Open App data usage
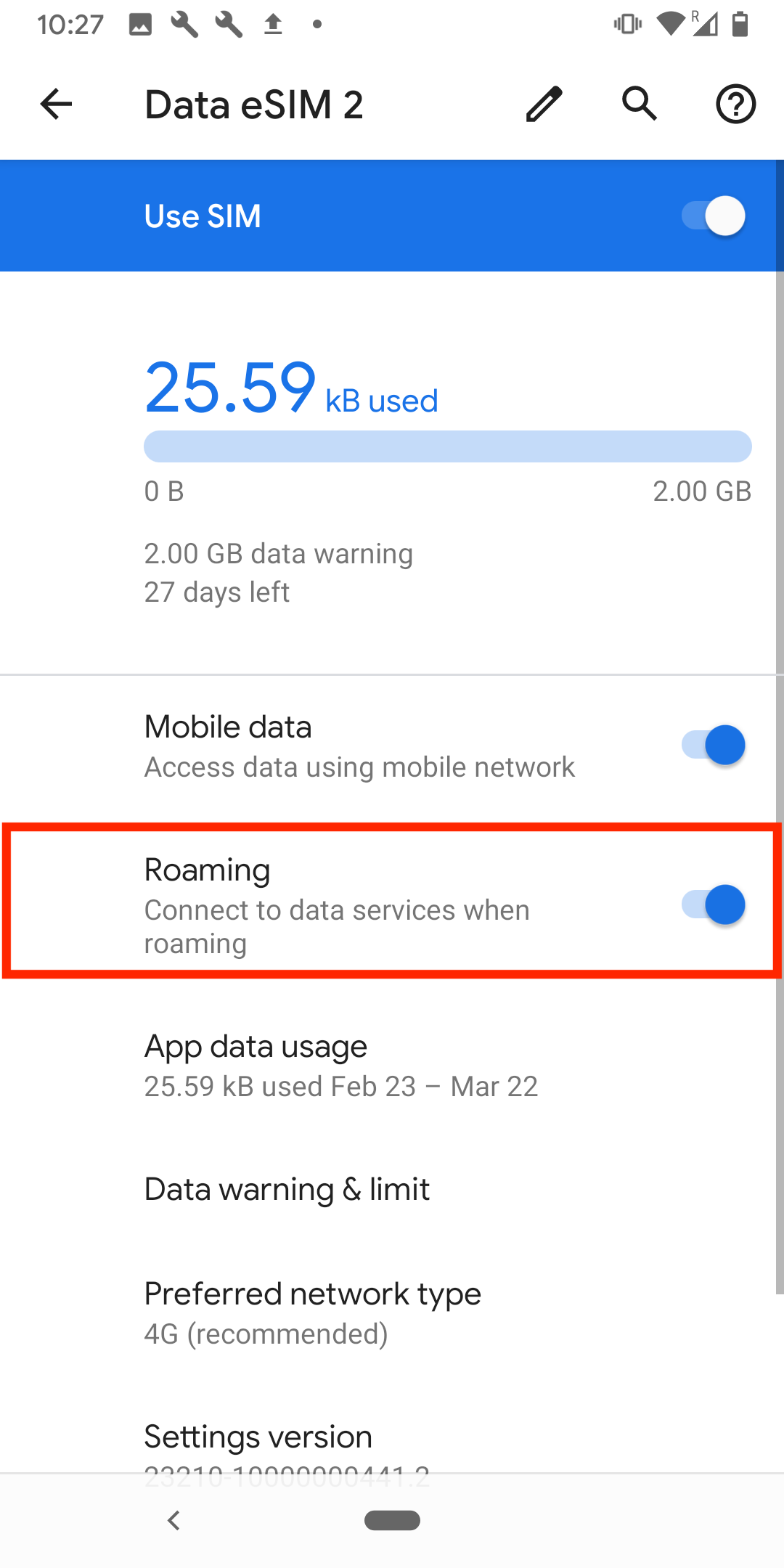 tap(341, 1065)
